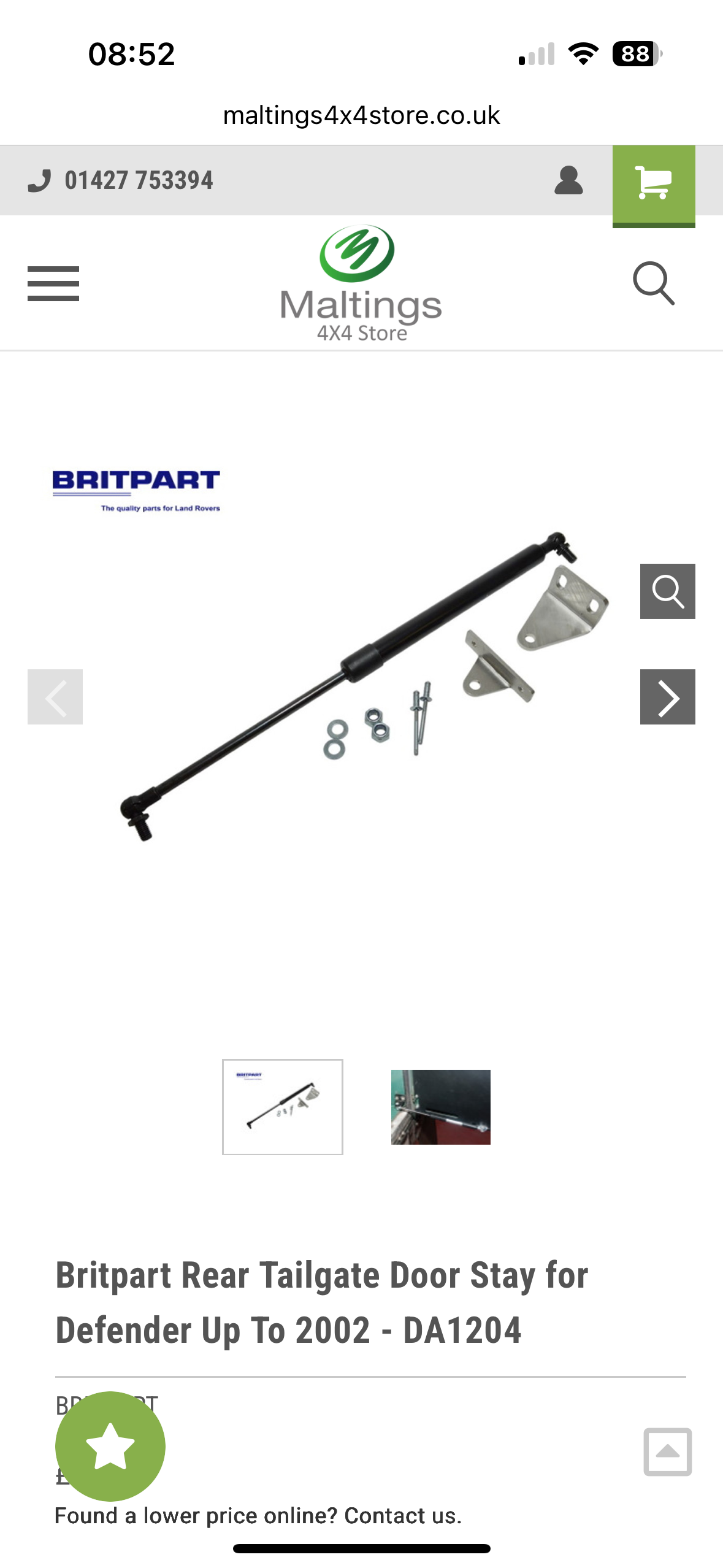This screenshot has height=1568, width=723.
Task: Go to Maltings 4X4 Store homepage
Action: click(361, 283)
